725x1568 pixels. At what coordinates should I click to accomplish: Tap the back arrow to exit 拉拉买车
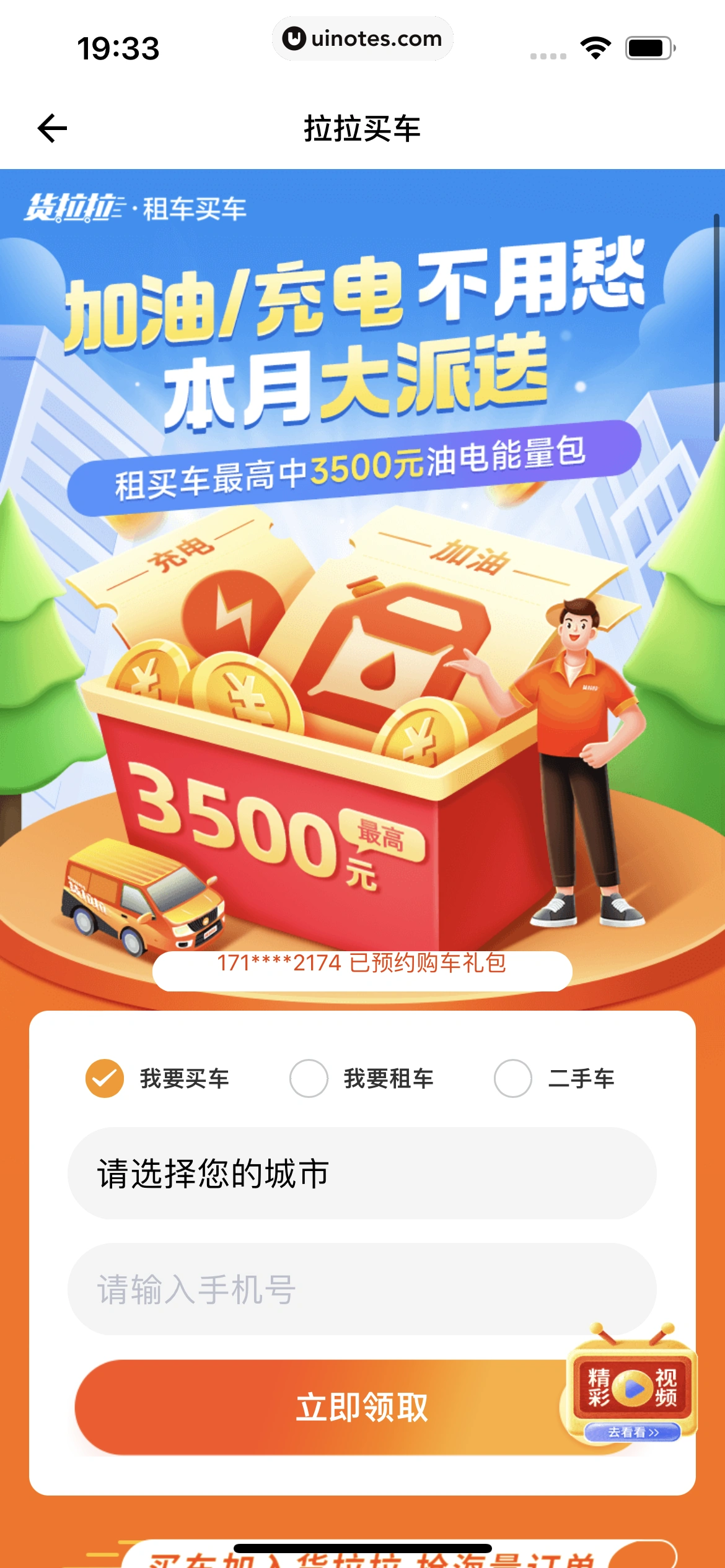pos(52,128)
